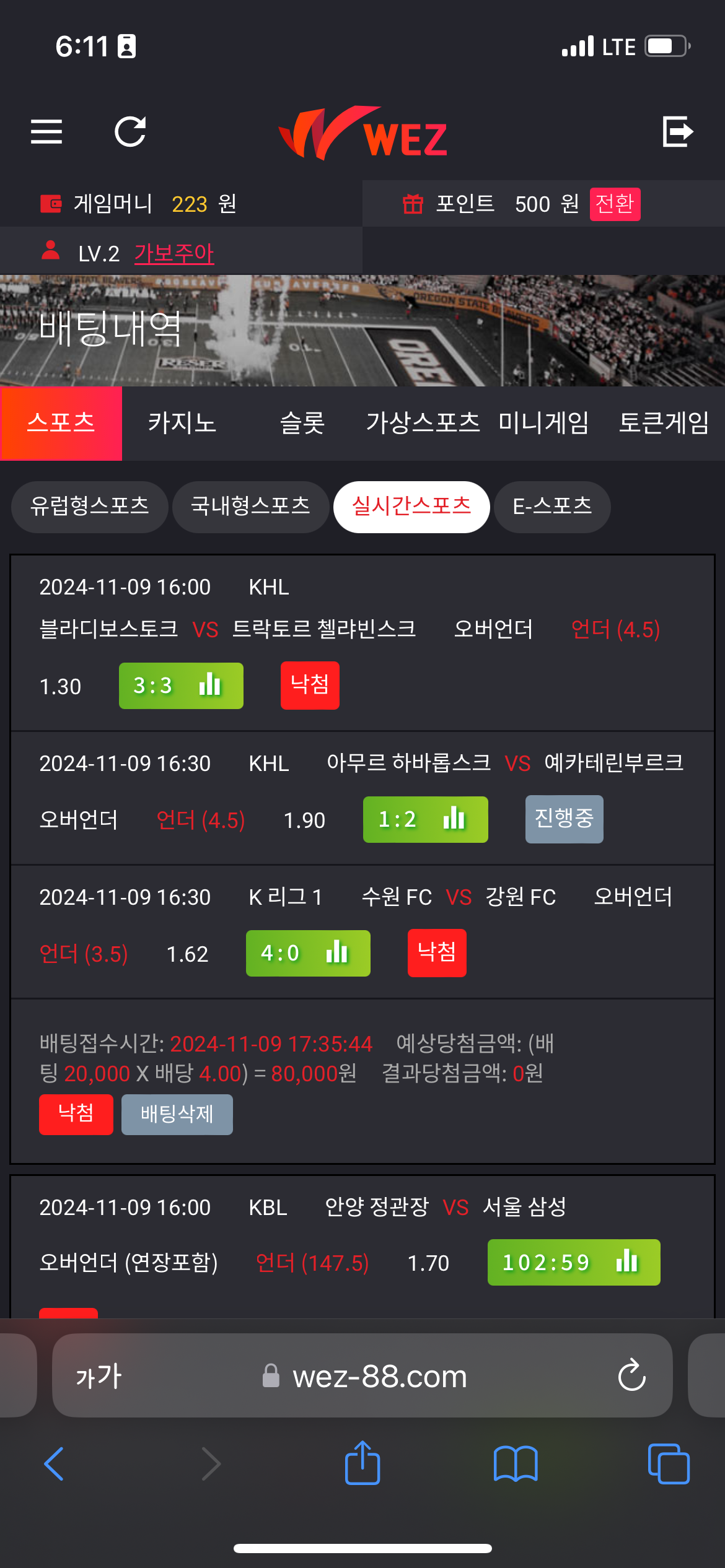Open the hamburger menu

(46, 131)
